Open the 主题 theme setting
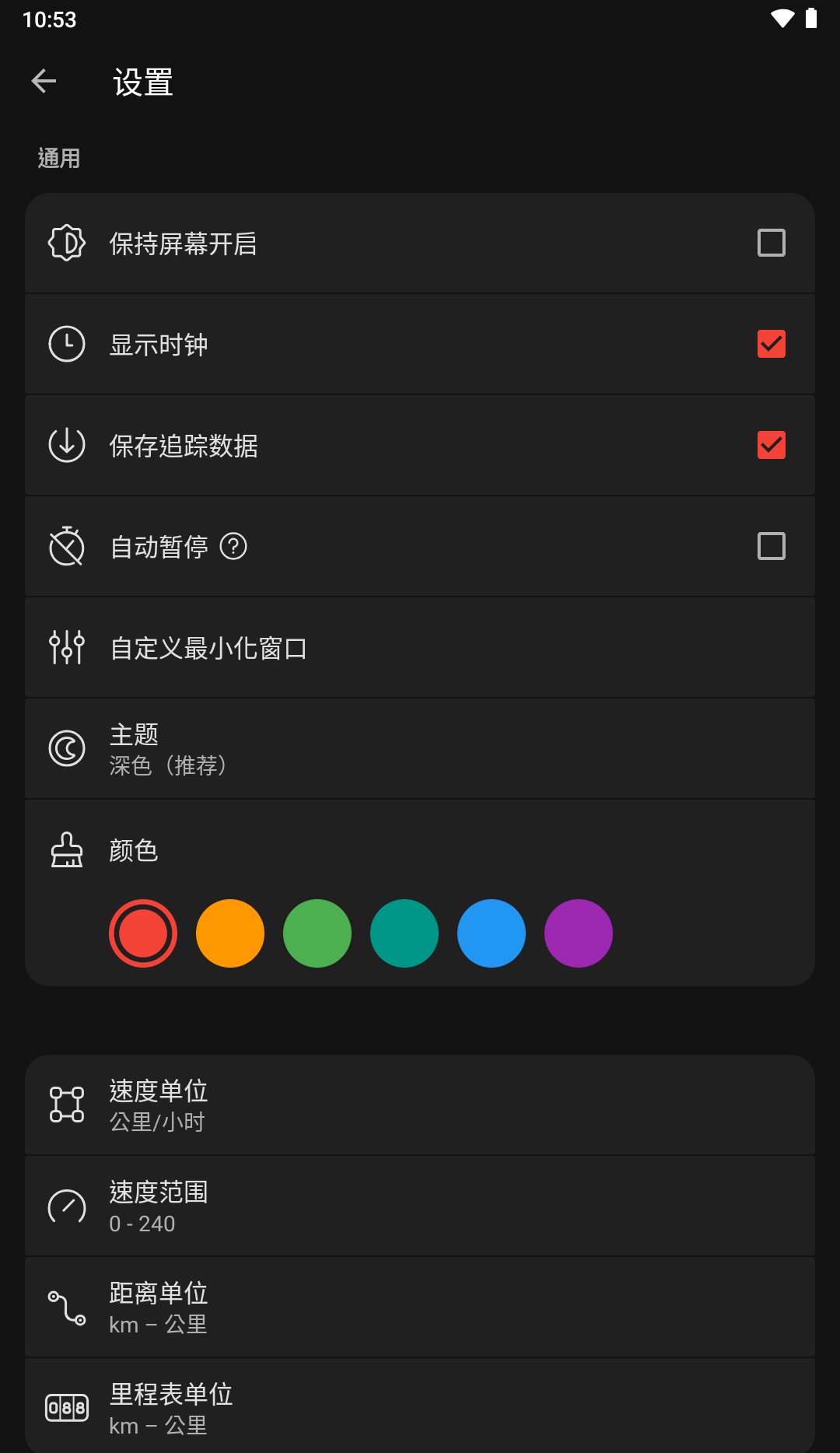Screen dimensions: 840x1453 click(x=420, y=748)
